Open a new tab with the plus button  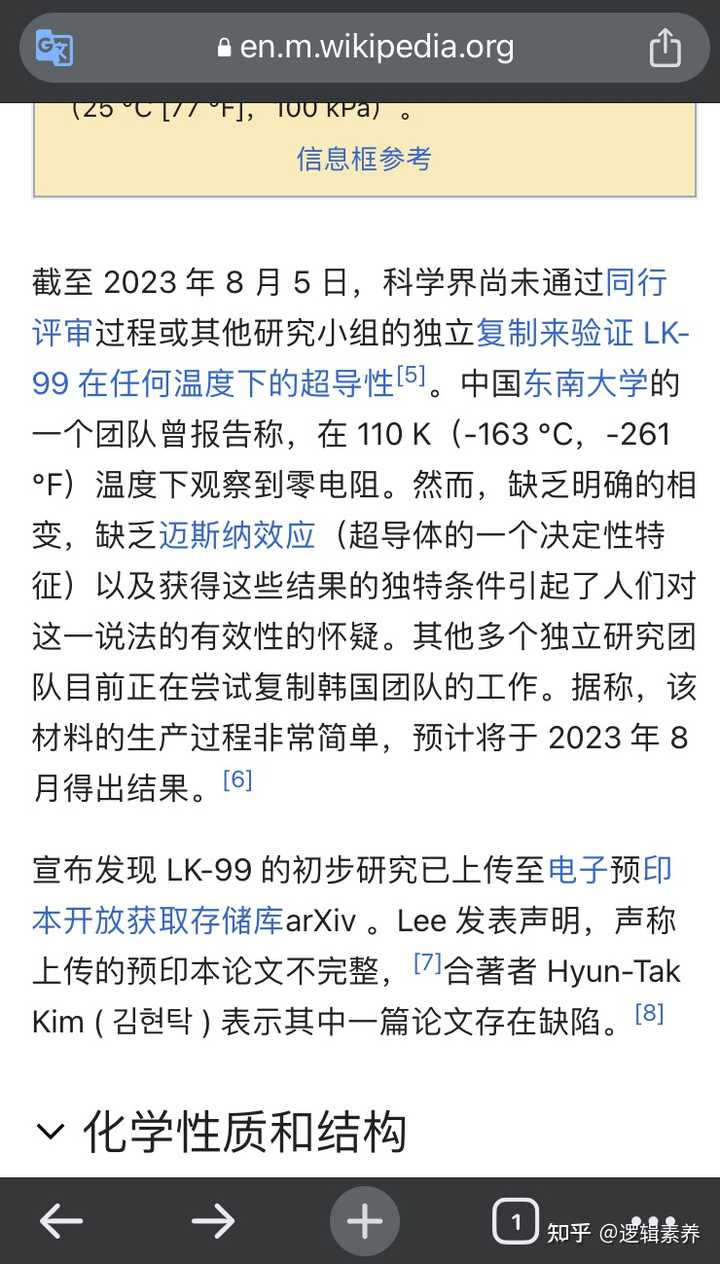(x=364, y=1221)
